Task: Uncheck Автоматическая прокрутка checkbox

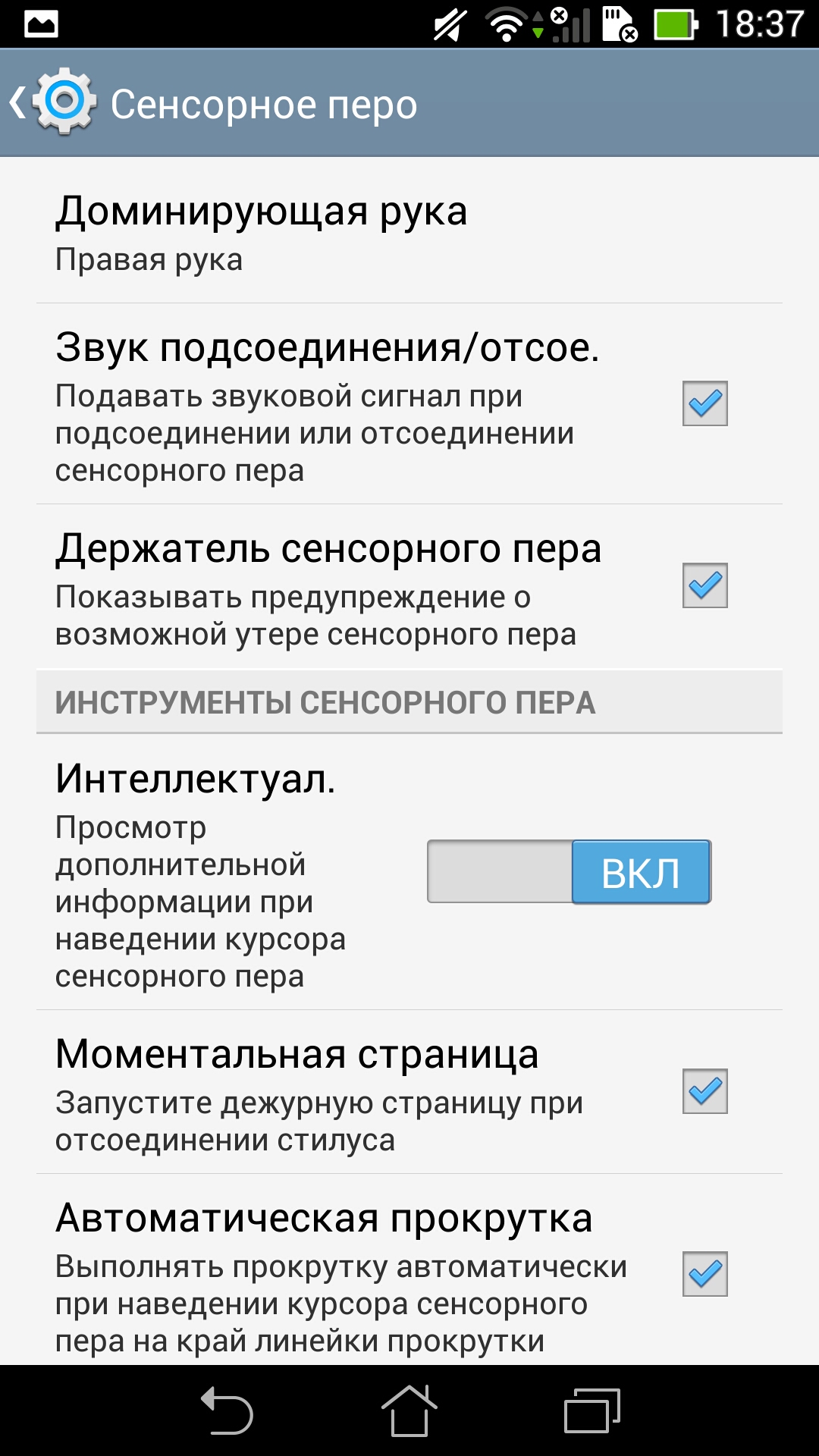Action: 704,1274
